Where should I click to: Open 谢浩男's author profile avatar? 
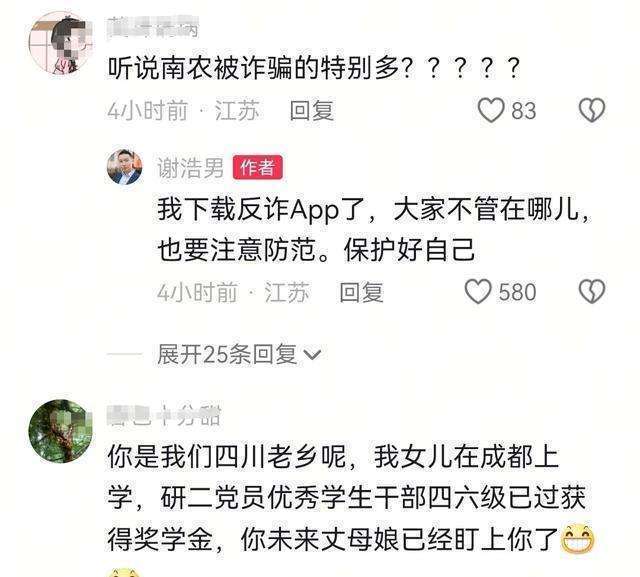click(125, 167)
